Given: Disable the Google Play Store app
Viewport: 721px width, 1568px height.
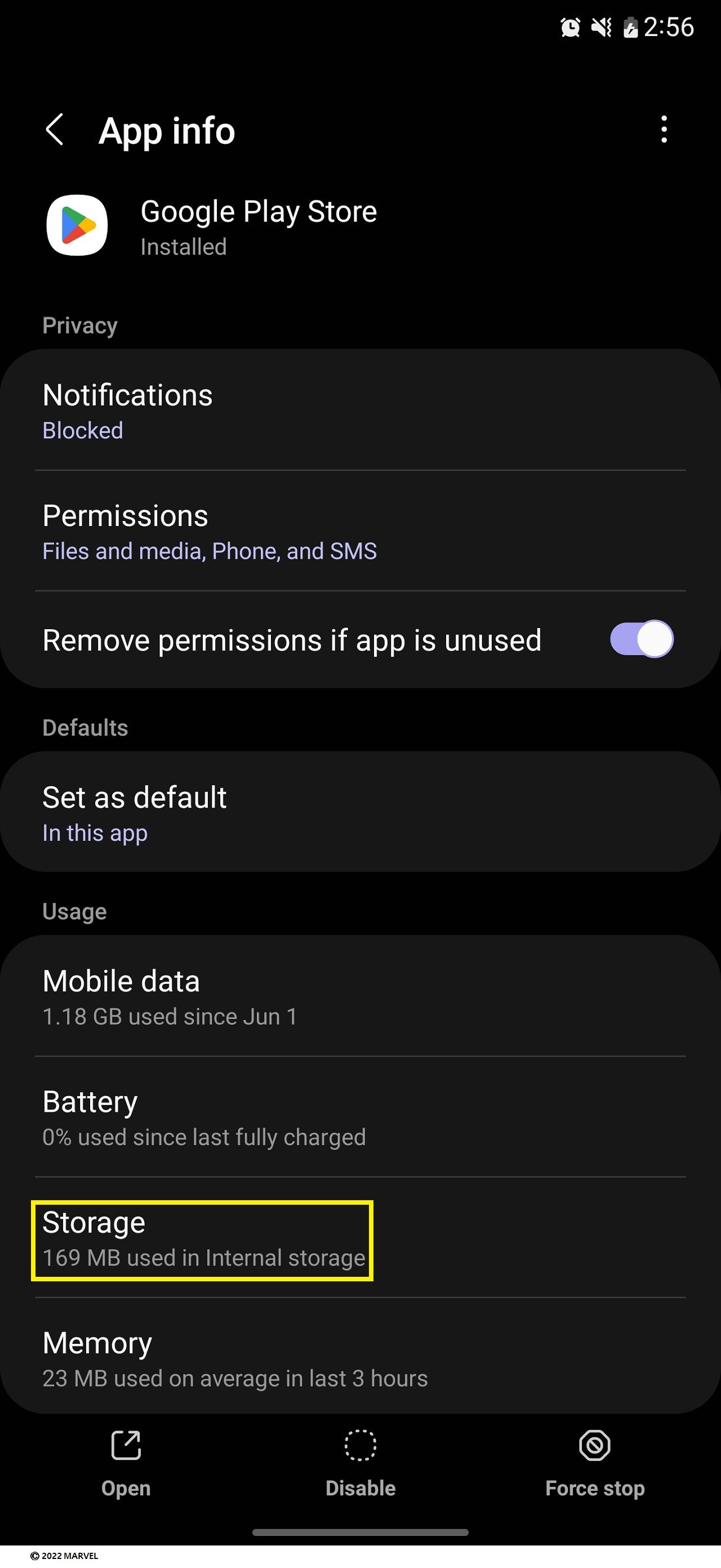Looking at the screenshot, I should coord(360,1462).
